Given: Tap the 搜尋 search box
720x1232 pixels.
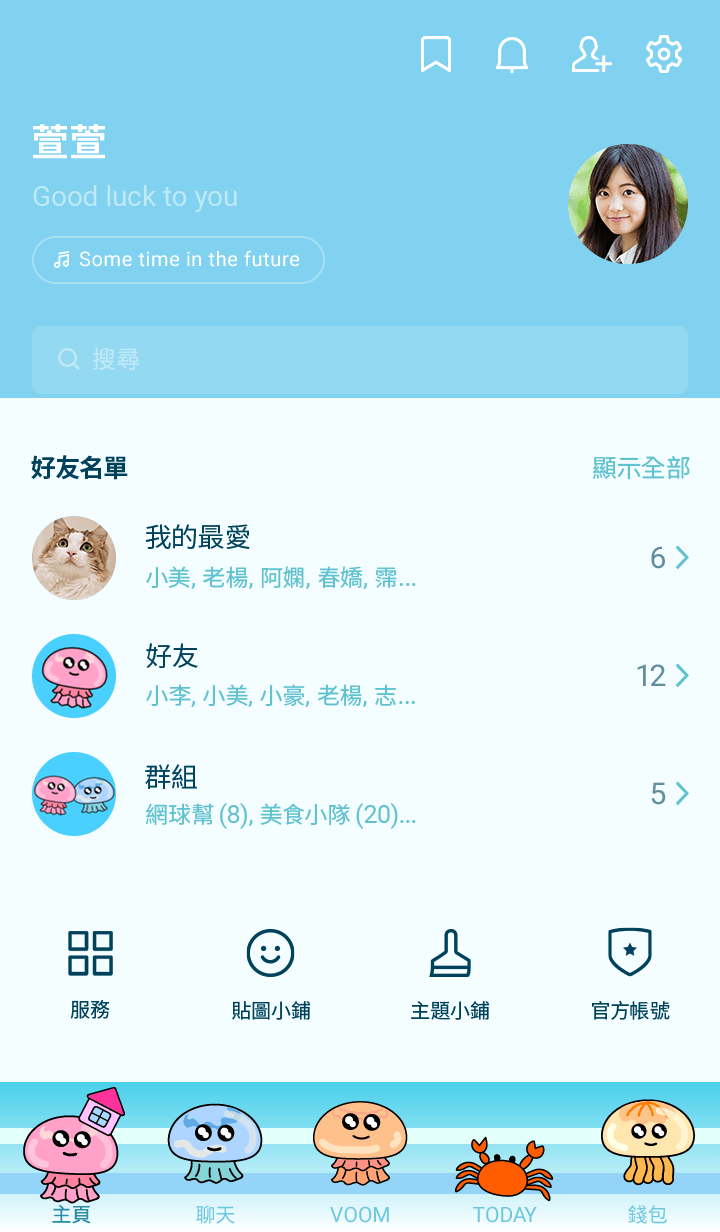Looking at the screenshot, I should (360, 359).
